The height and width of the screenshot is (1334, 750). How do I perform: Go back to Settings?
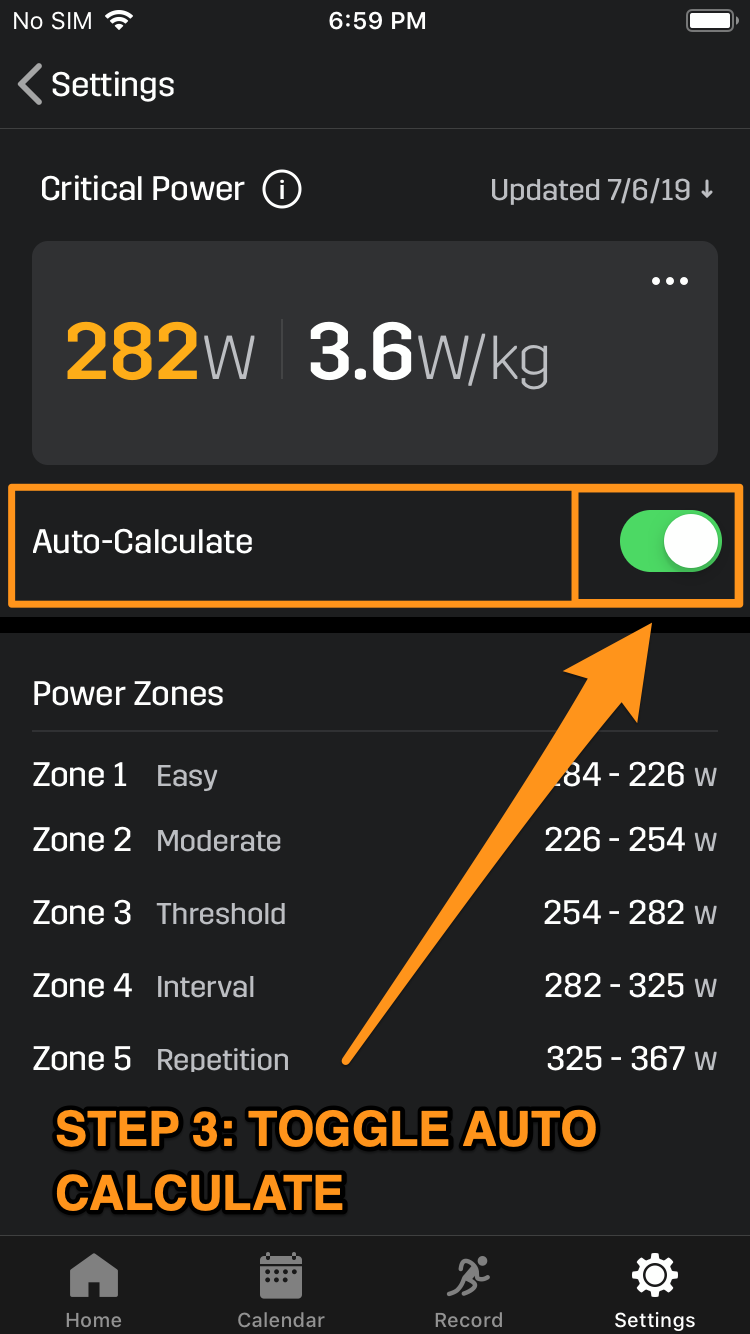click(95, 85)
